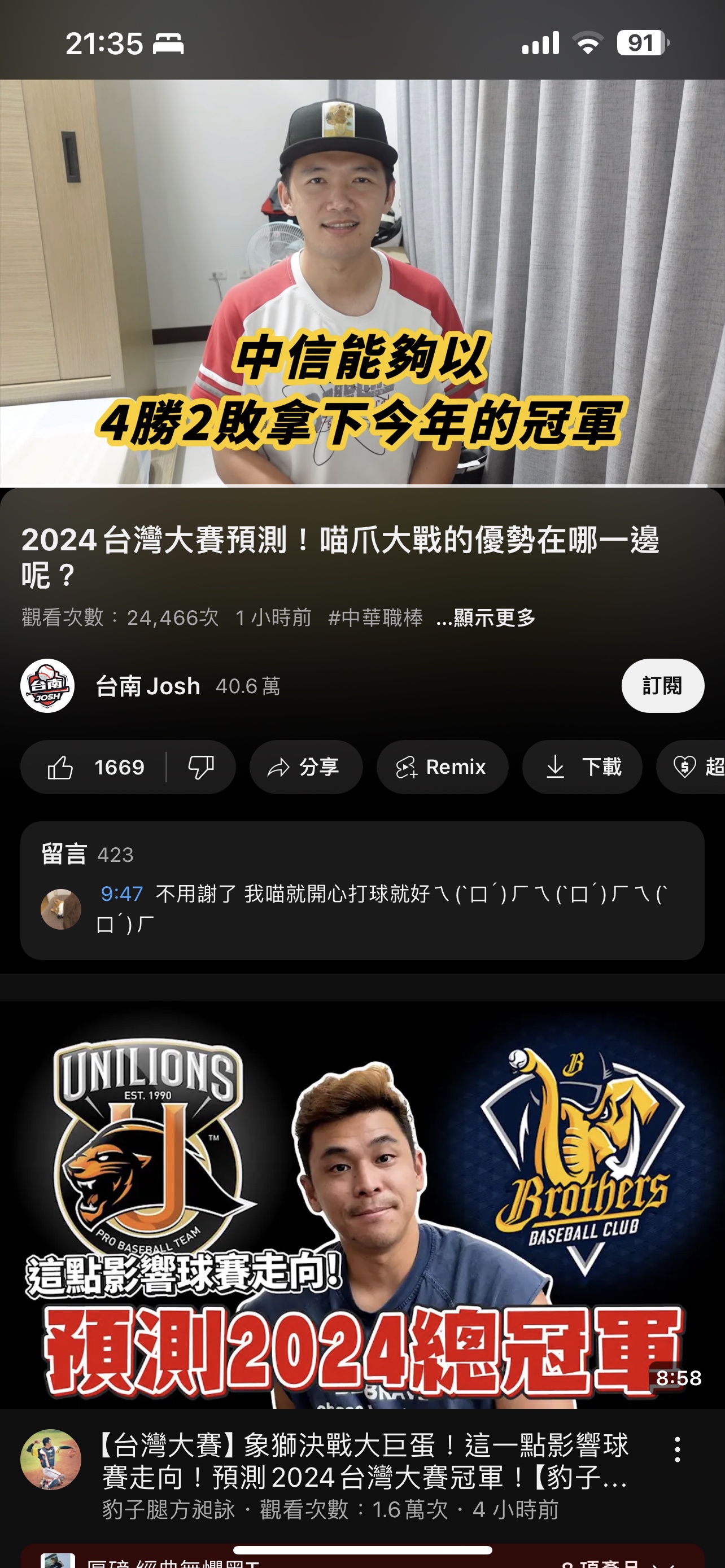Open the 豹子腿方昶詠 channel avatar

51,1459
